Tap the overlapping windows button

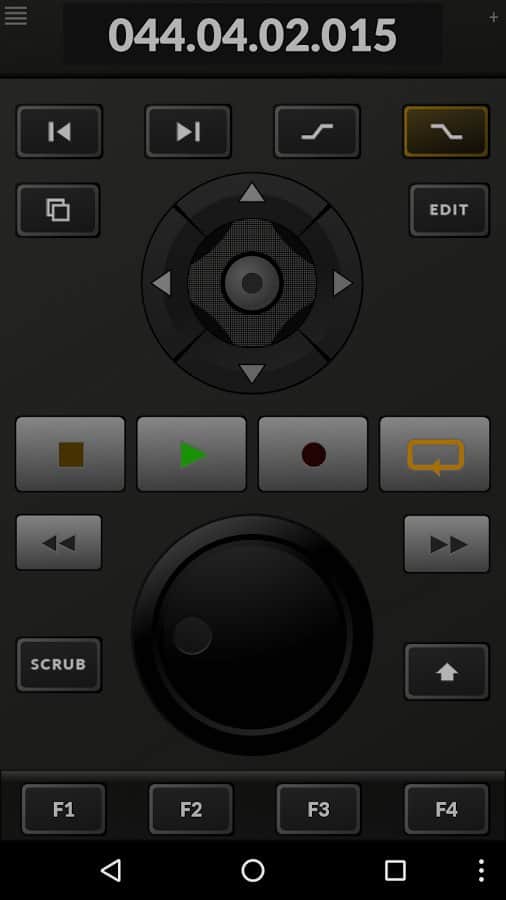tap(58, 210)
